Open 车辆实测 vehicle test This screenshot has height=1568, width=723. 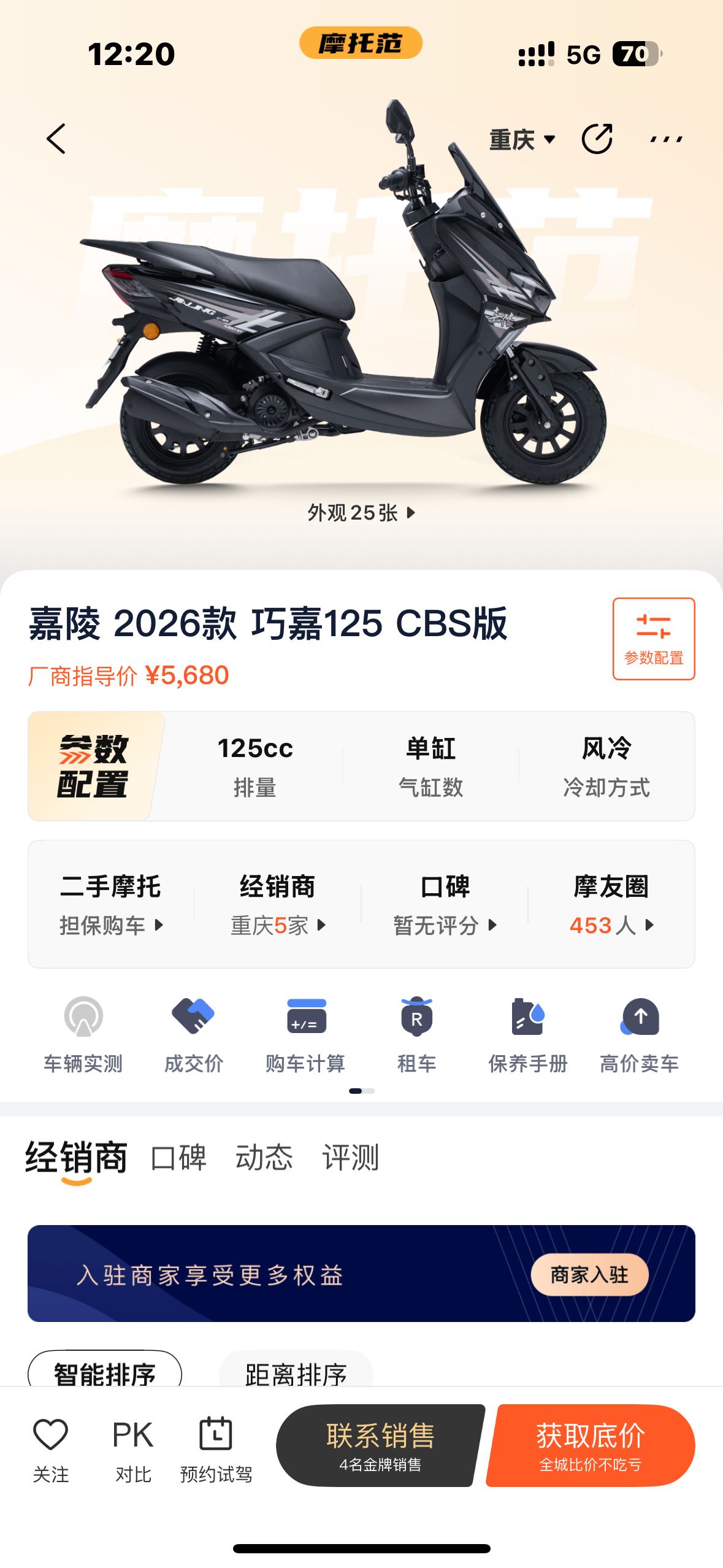83,1034
